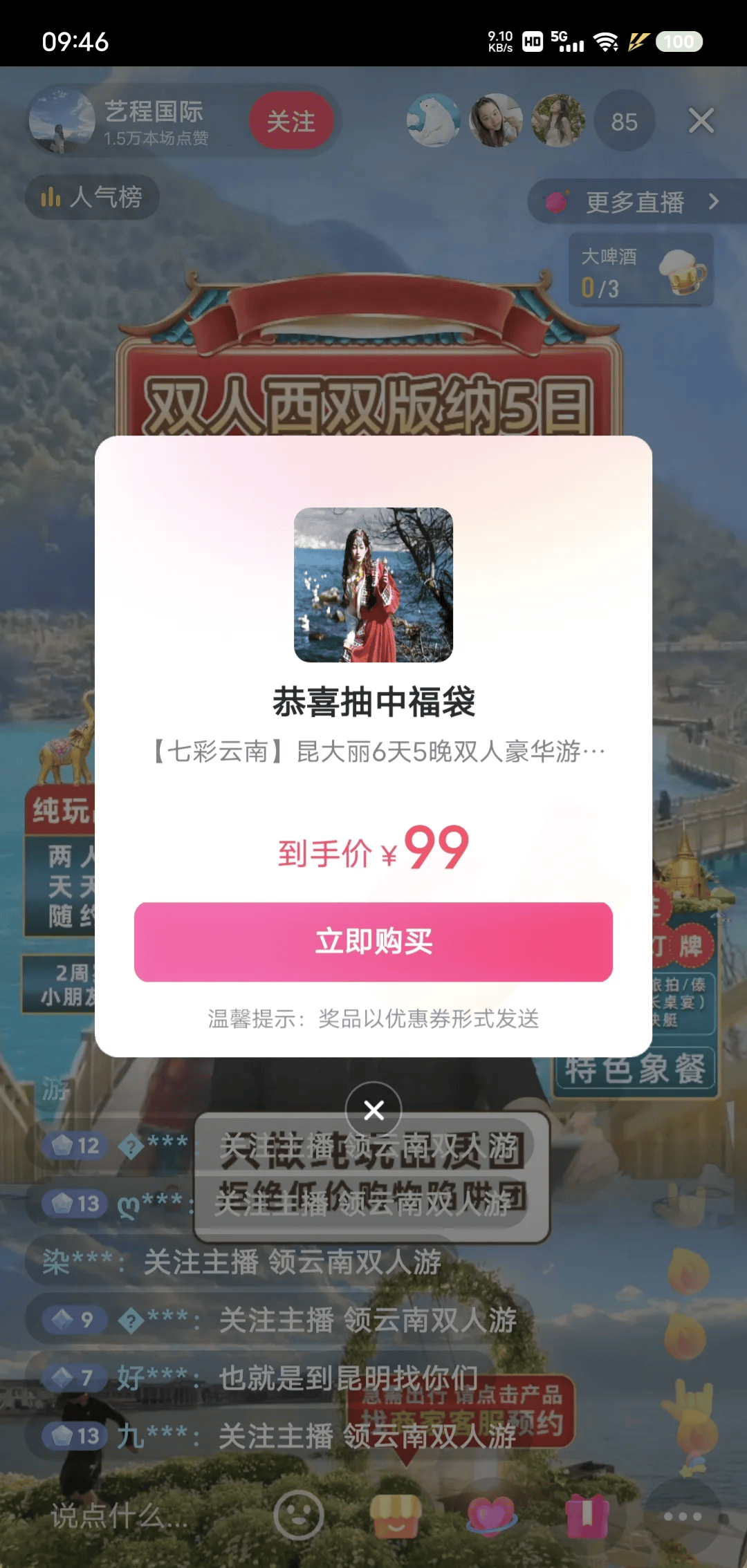The image size is (747, 1568).
Task: Open the emoji picker
Action: tap(299, 1515)
